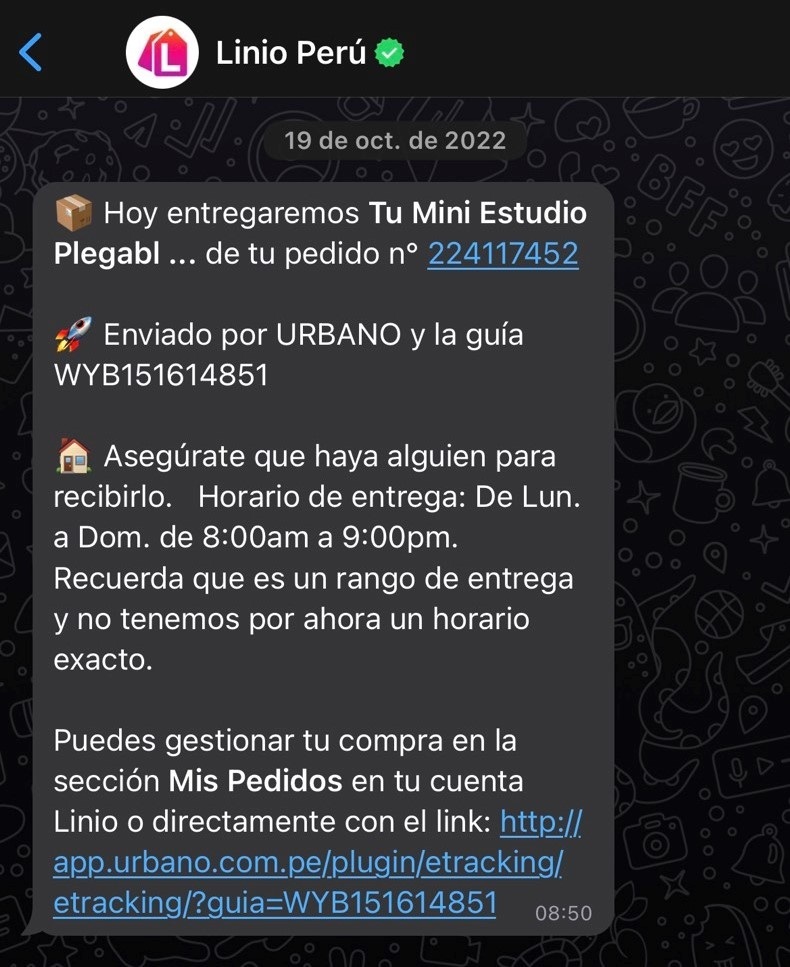This screenshot has width=790, height=967.
Task: Go back to the chat list
Action: [31, 52]
